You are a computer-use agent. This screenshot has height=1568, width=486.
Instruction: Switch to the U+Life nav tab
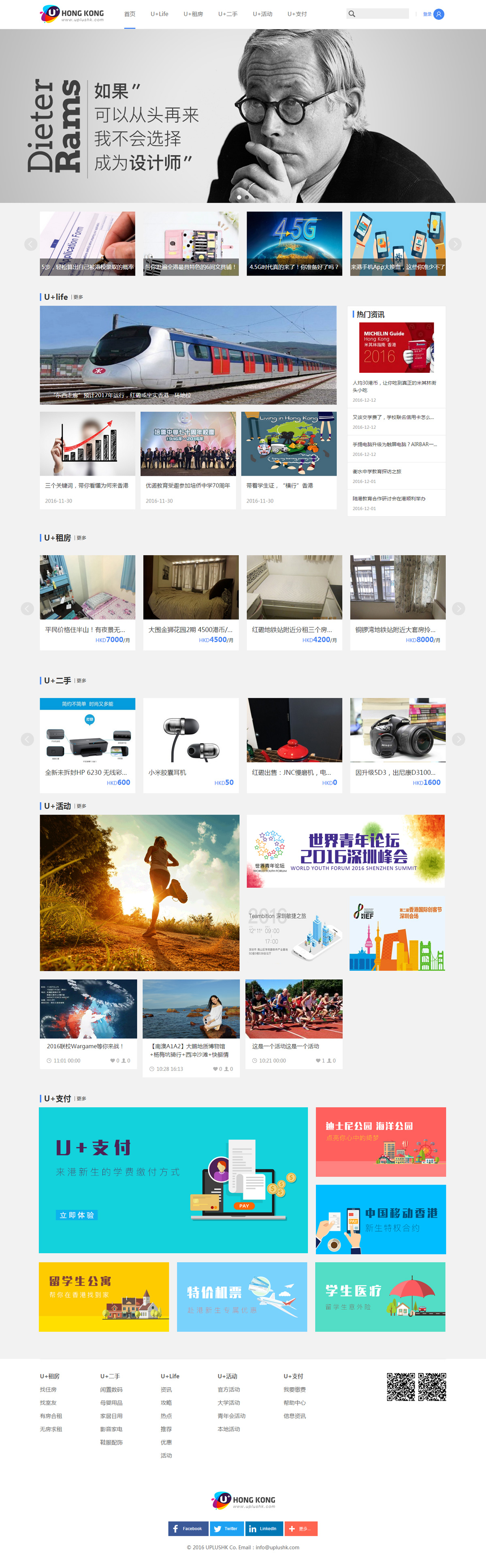click(x=159, y=14)
